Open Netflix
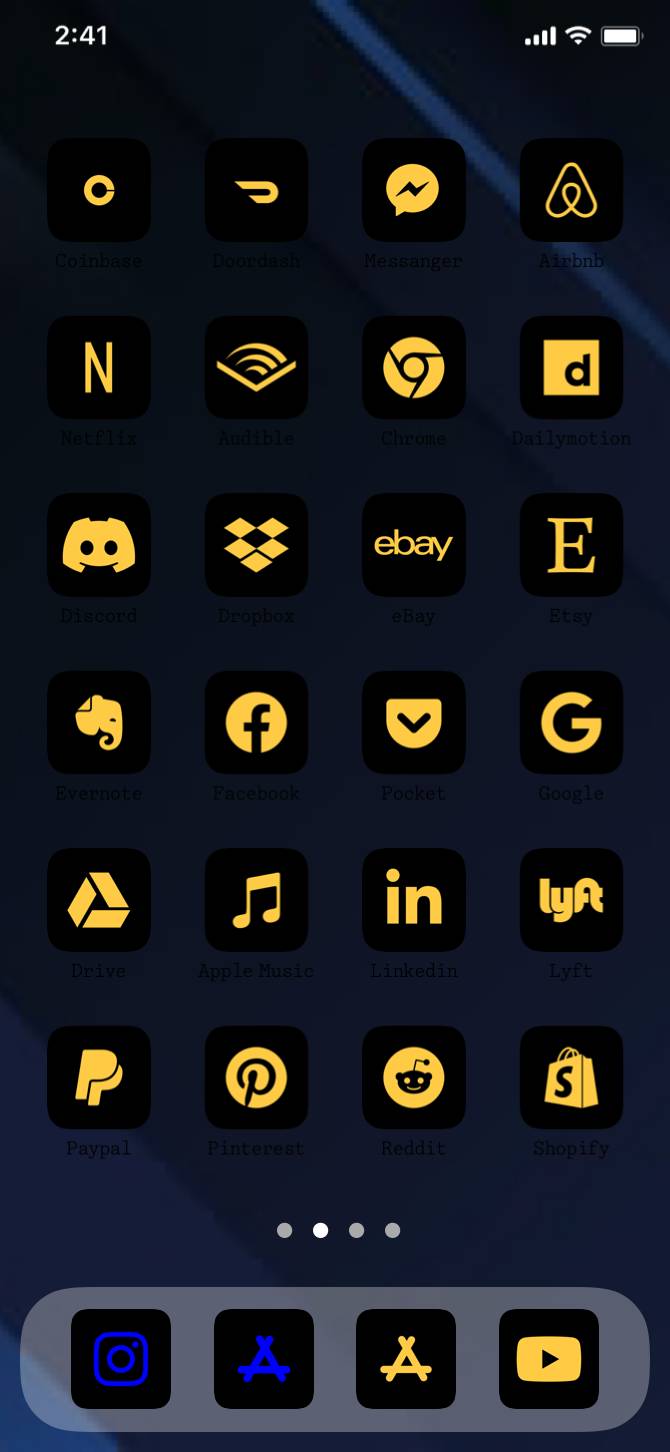 pyautogui.click(x=99, y=367)
